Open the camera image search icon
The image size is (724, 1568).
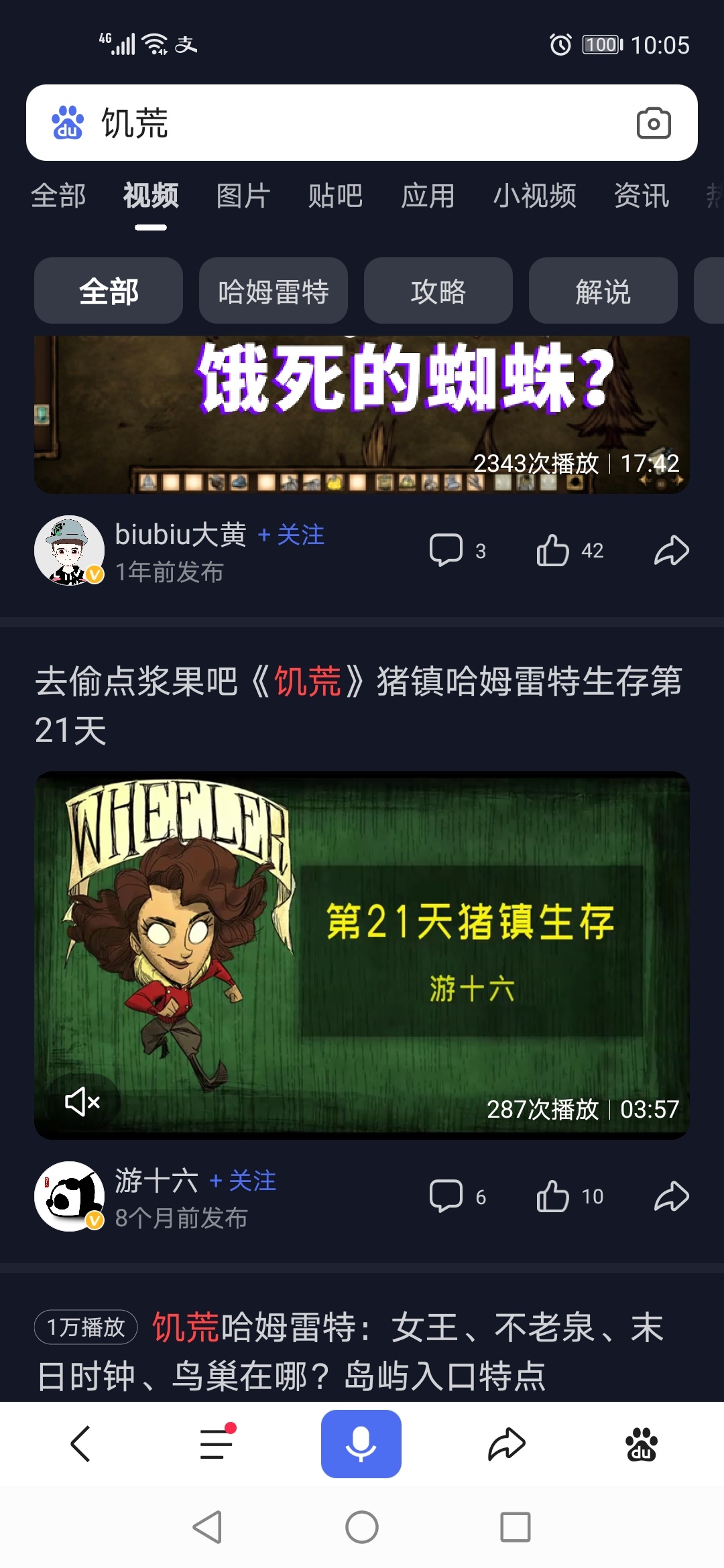click(653, 123)
